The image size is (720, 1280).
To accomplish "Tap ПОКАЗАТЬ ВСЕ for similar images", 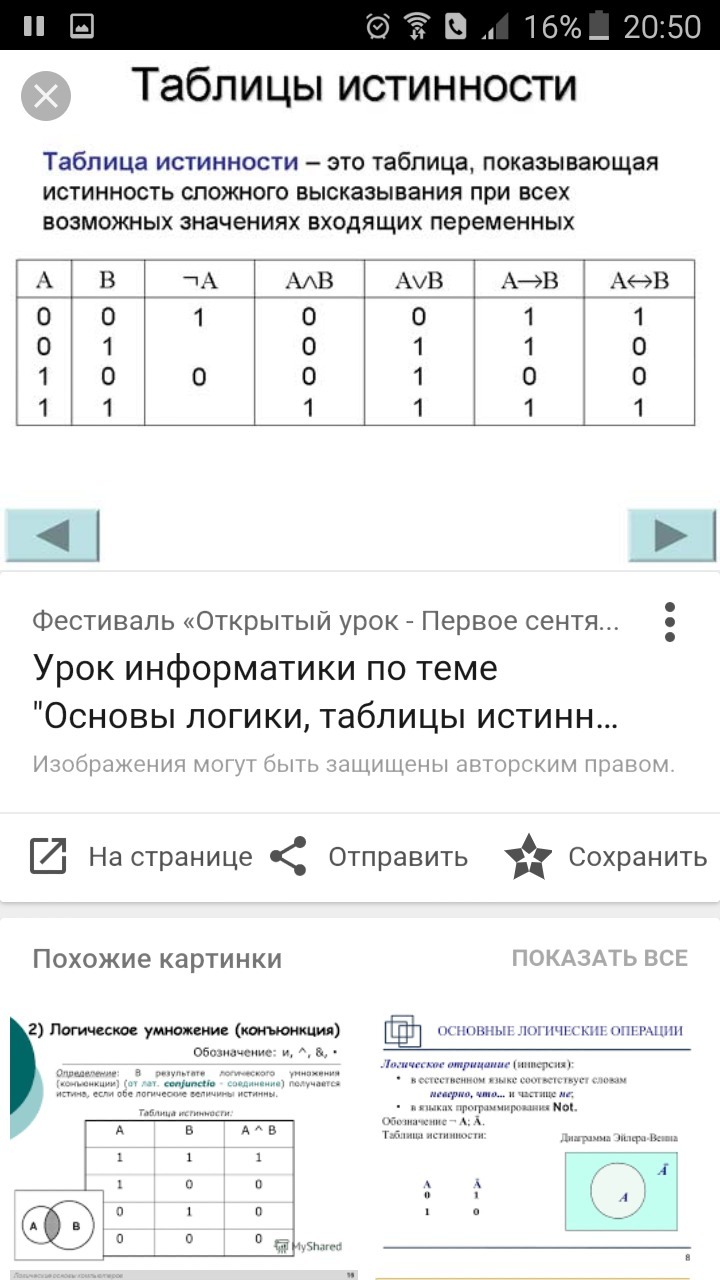I will click(600, 958).
